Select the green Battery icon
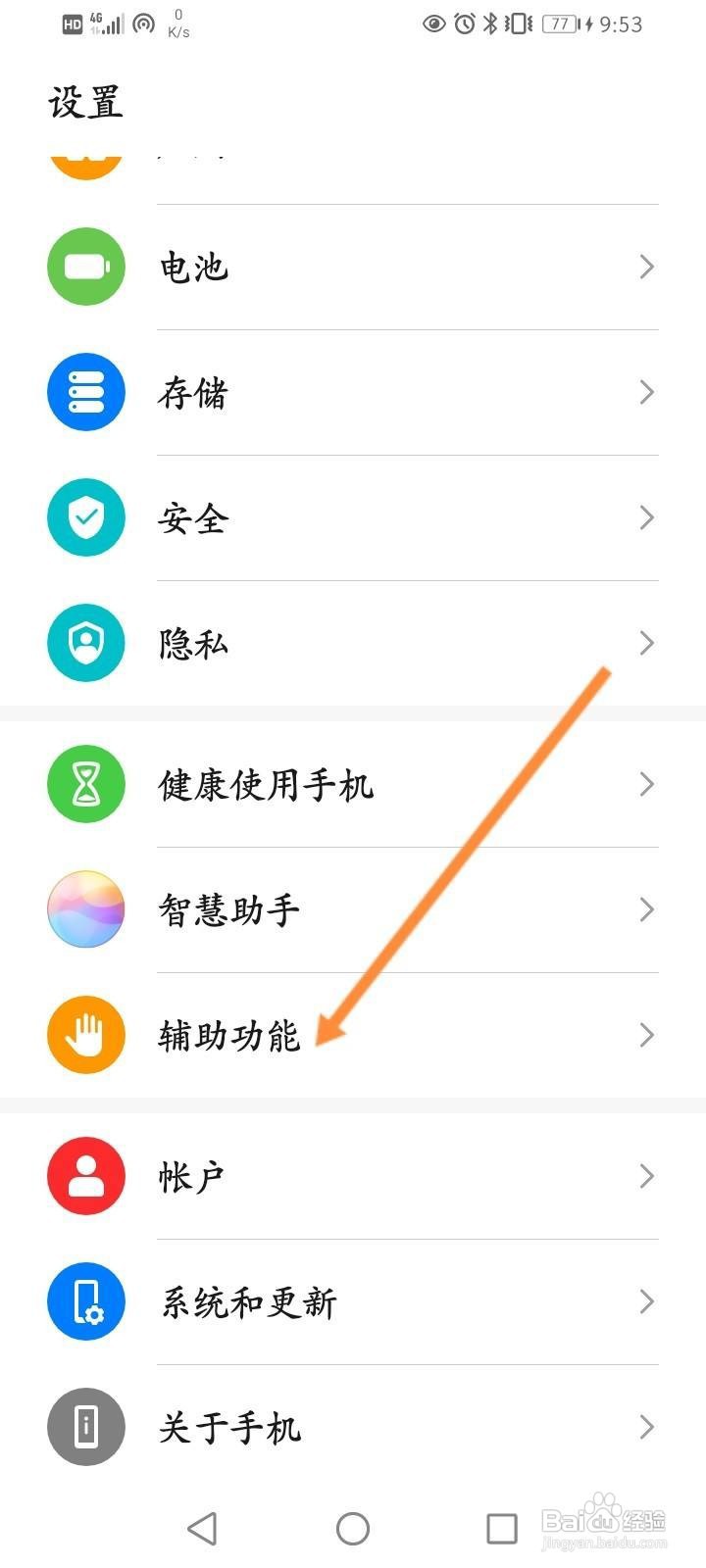The height and width of the screenshot is (1568, 706). click(85, 266)
